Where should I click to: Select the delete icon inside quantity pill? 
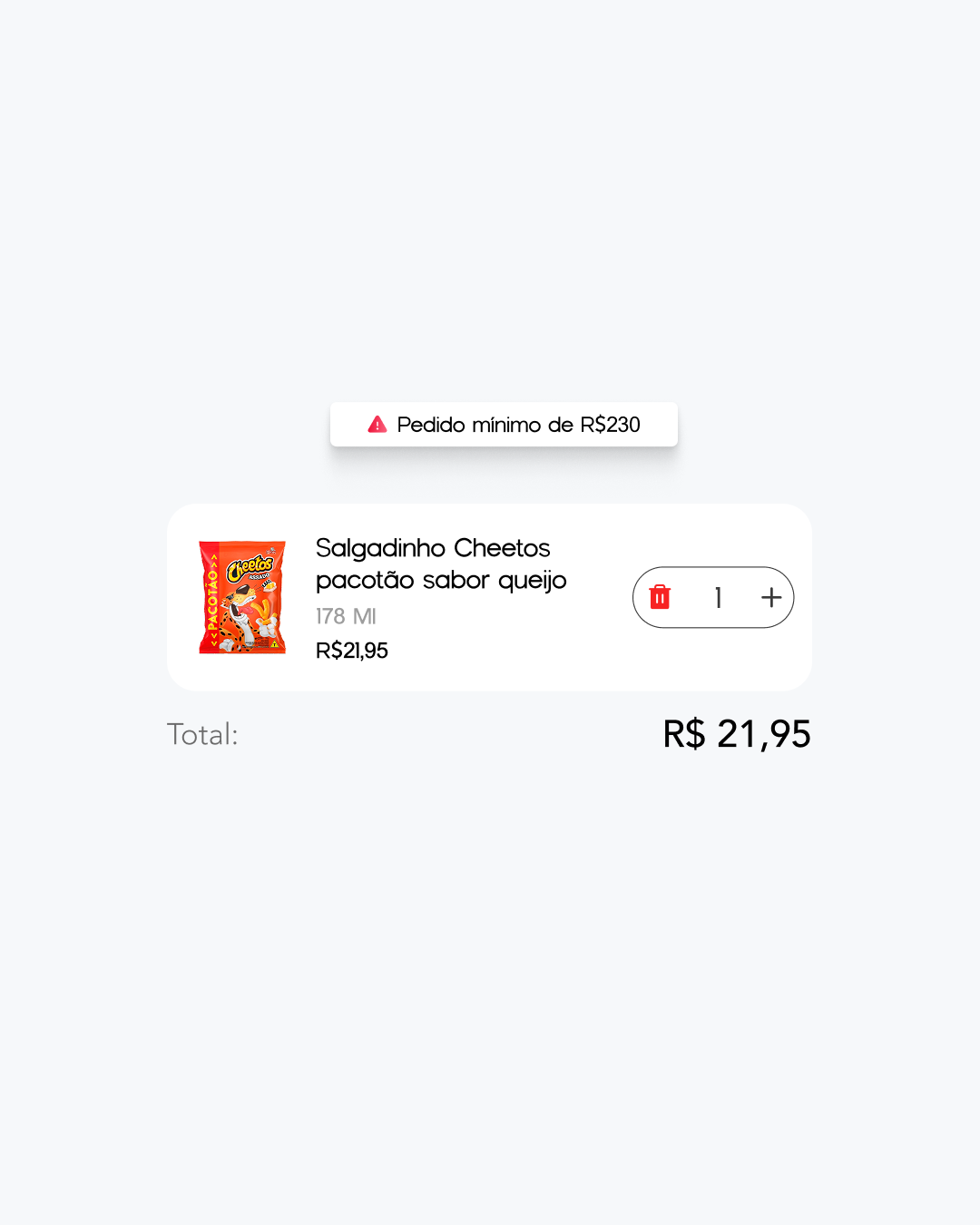(660, 597)
